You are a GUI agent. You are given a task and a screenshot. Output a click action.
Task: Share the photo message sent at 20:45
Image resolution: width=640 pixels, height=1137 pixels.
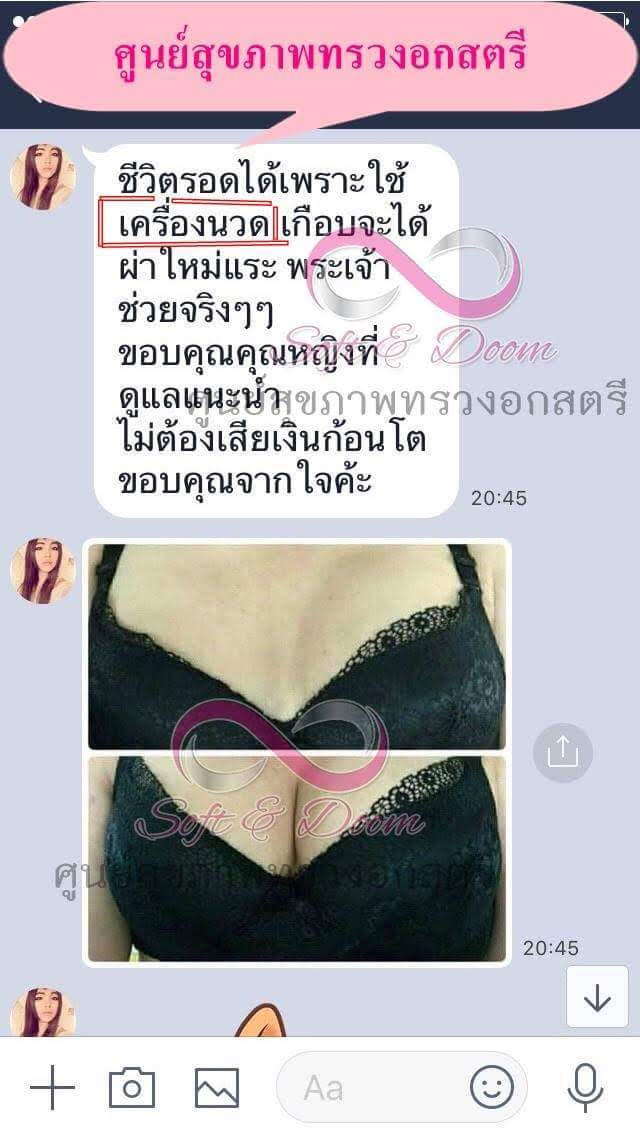pyautogui.click(x=562, y=753)
